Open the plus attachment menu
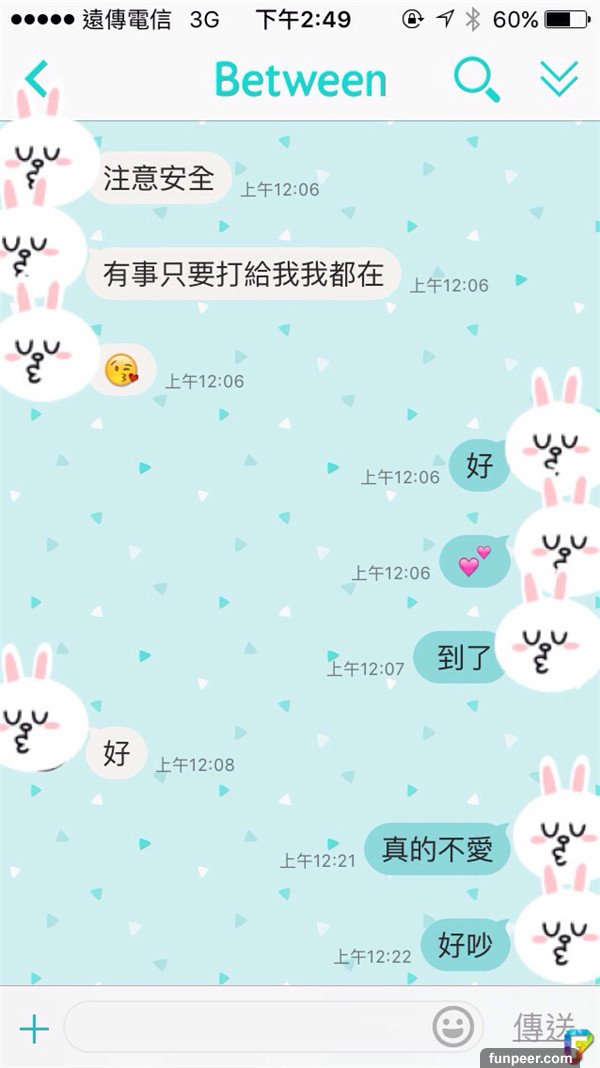Viewport: 600px width, 1068px height. (34, 1028)
